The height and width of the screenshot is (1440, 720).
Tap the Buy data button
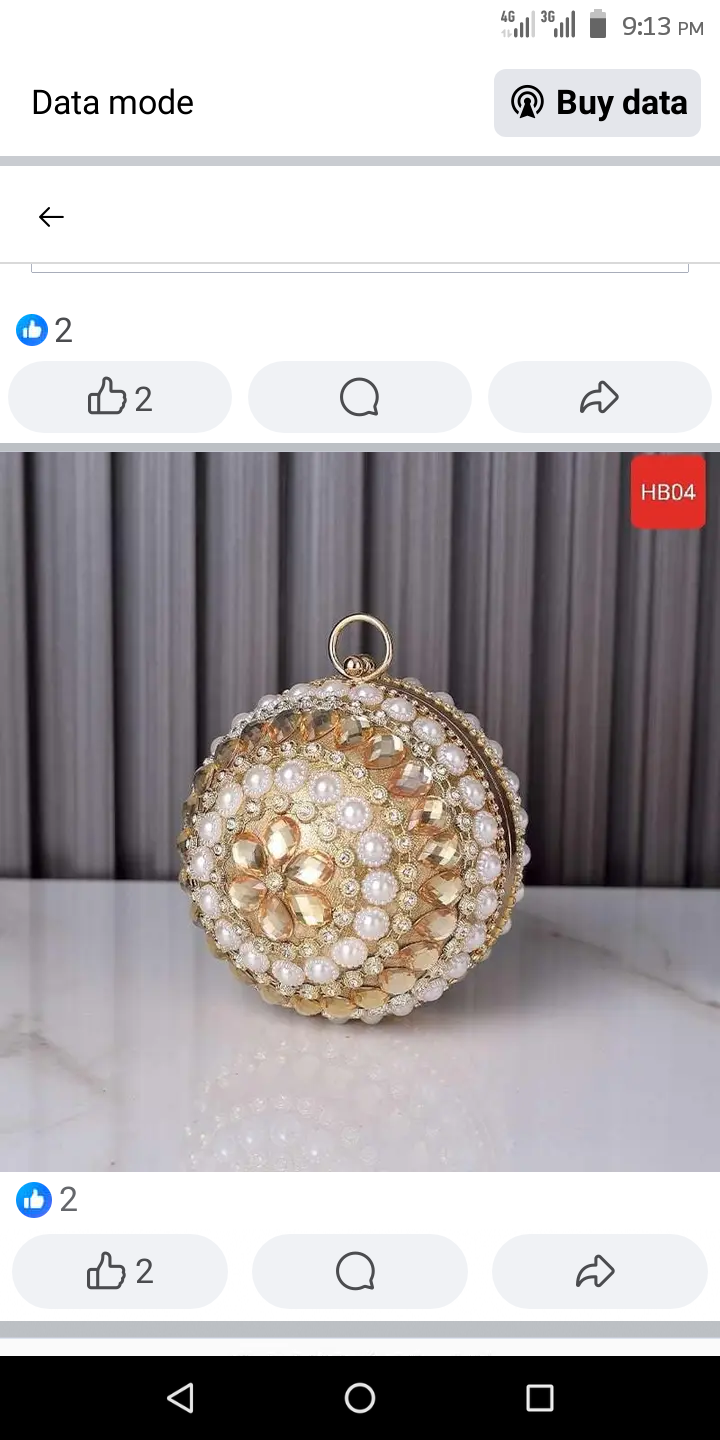[x=597, y=103]
